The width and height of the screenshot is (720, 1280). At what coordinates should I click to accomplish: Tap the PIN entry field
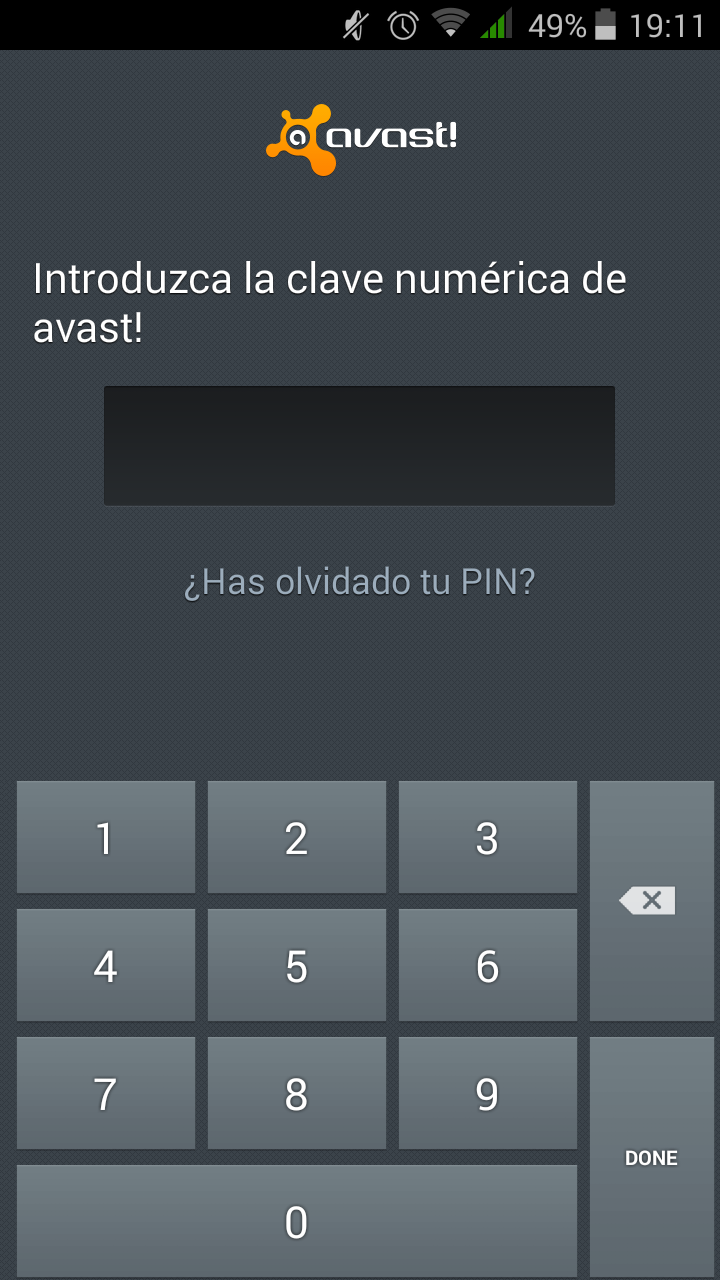(x=359, y=446)
